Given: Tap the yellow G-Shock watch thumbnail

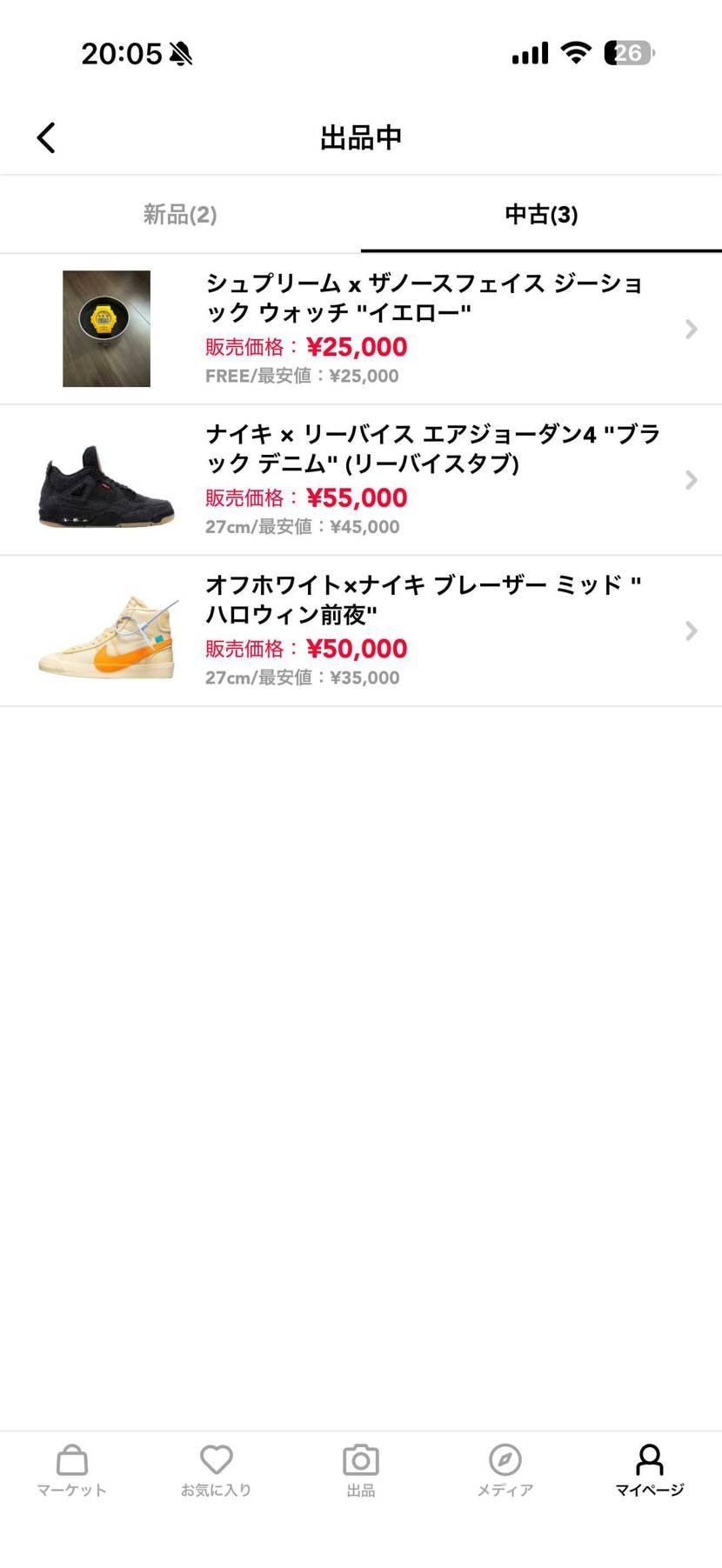Looking at the screenshot, I should click(x=106, y=329).
